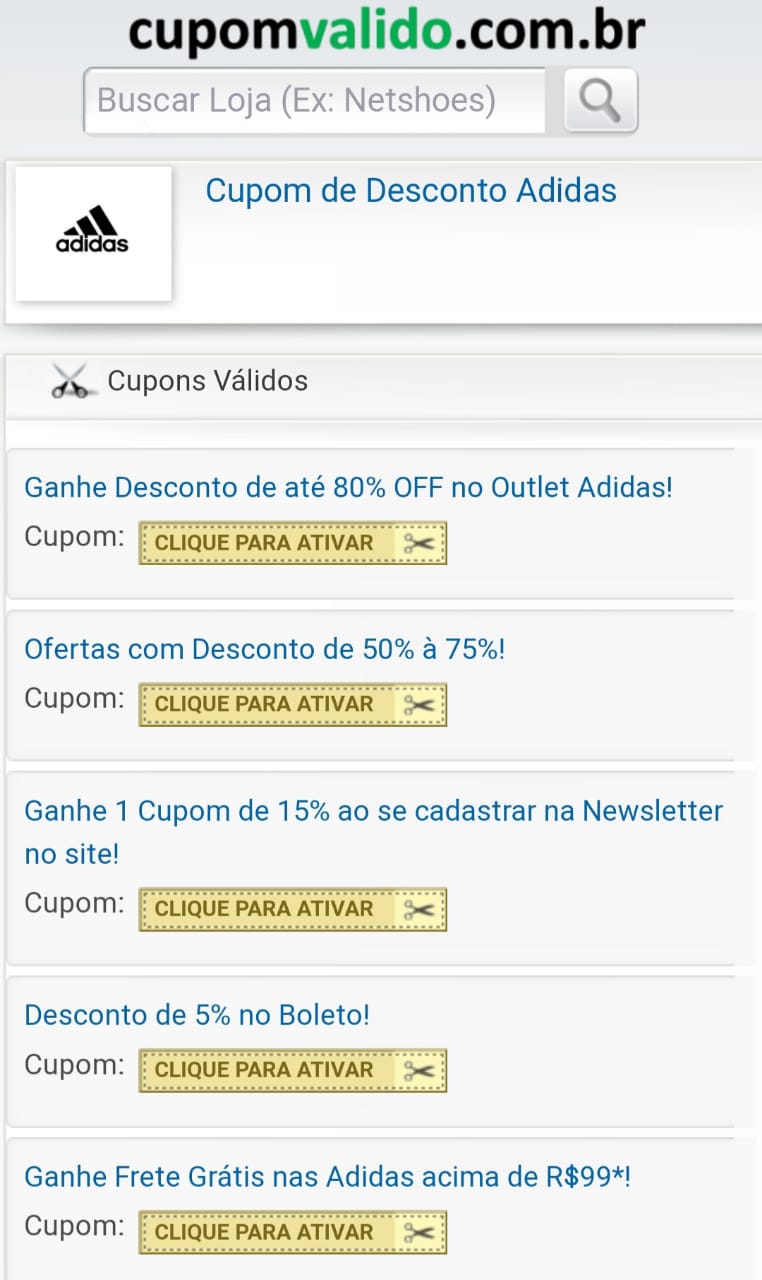Click the scissors icon beside Cupons Válidos

pos(72,380)
